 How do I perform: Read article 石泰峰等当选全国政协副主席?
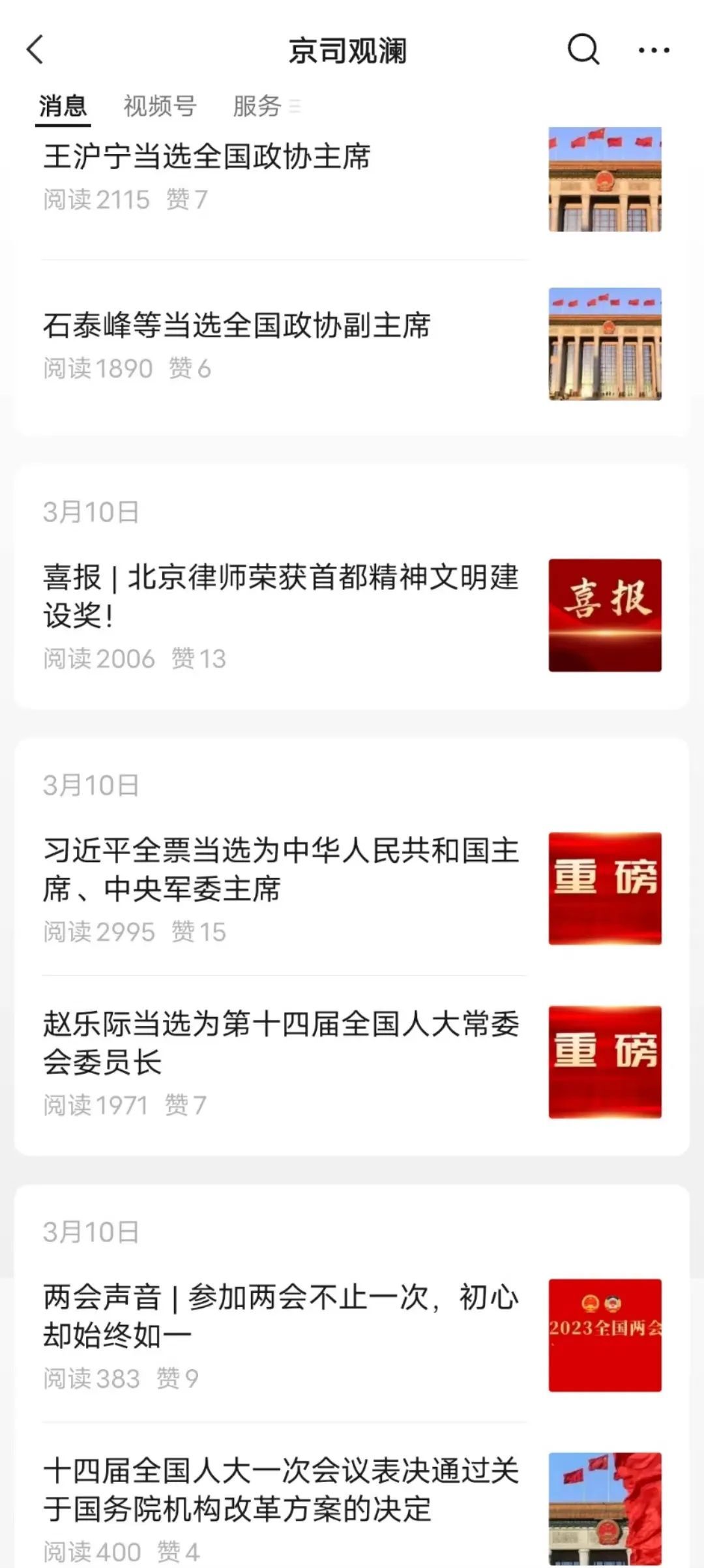[237, 326]
